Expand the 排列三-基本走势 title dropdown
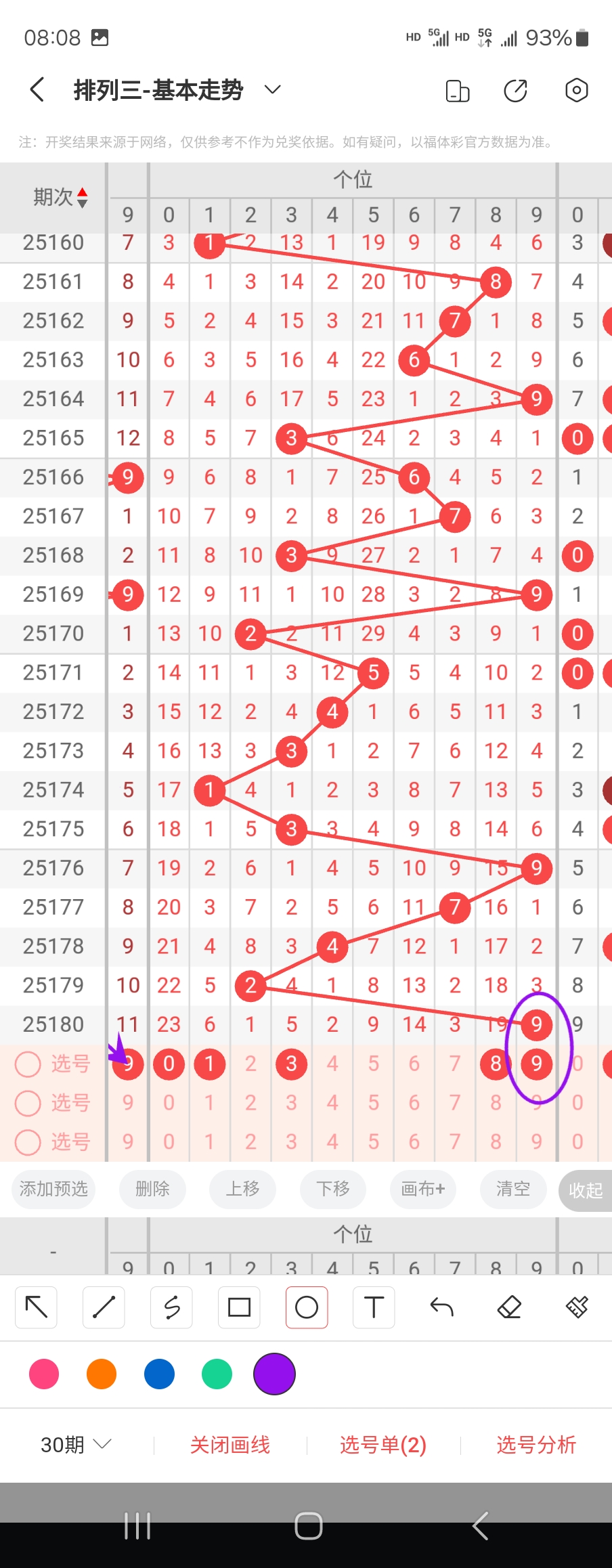This screenshot has height=1568, width=612. (272, 90)
